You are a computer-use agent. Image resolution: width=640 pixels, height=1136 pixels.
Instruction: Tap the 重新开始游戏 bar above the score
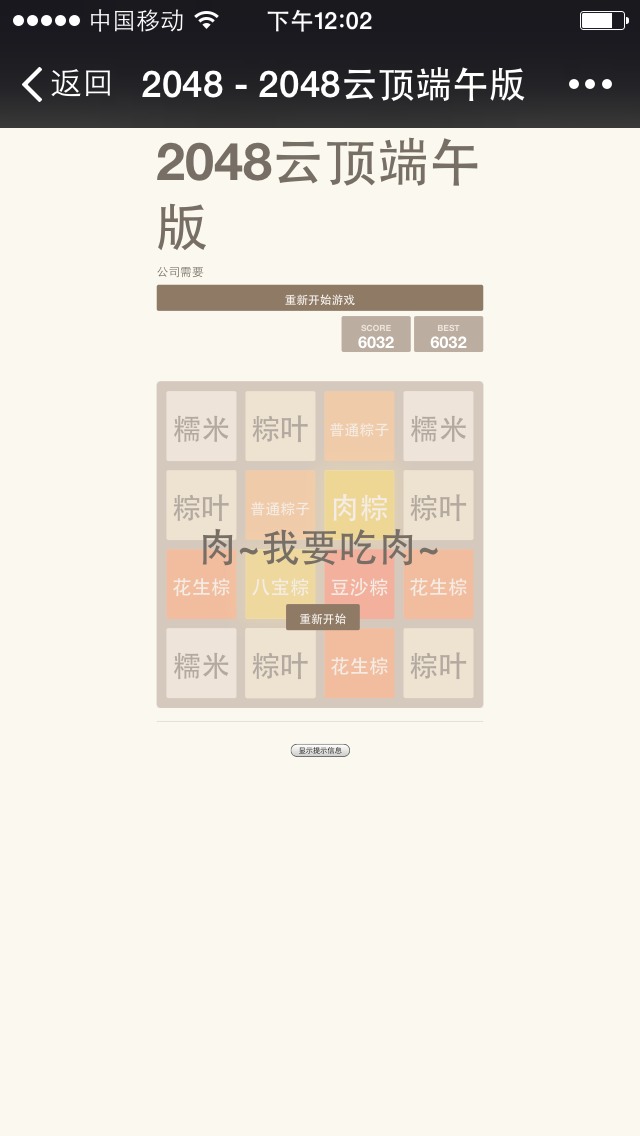pyautogui.click(x=320, y=298)
